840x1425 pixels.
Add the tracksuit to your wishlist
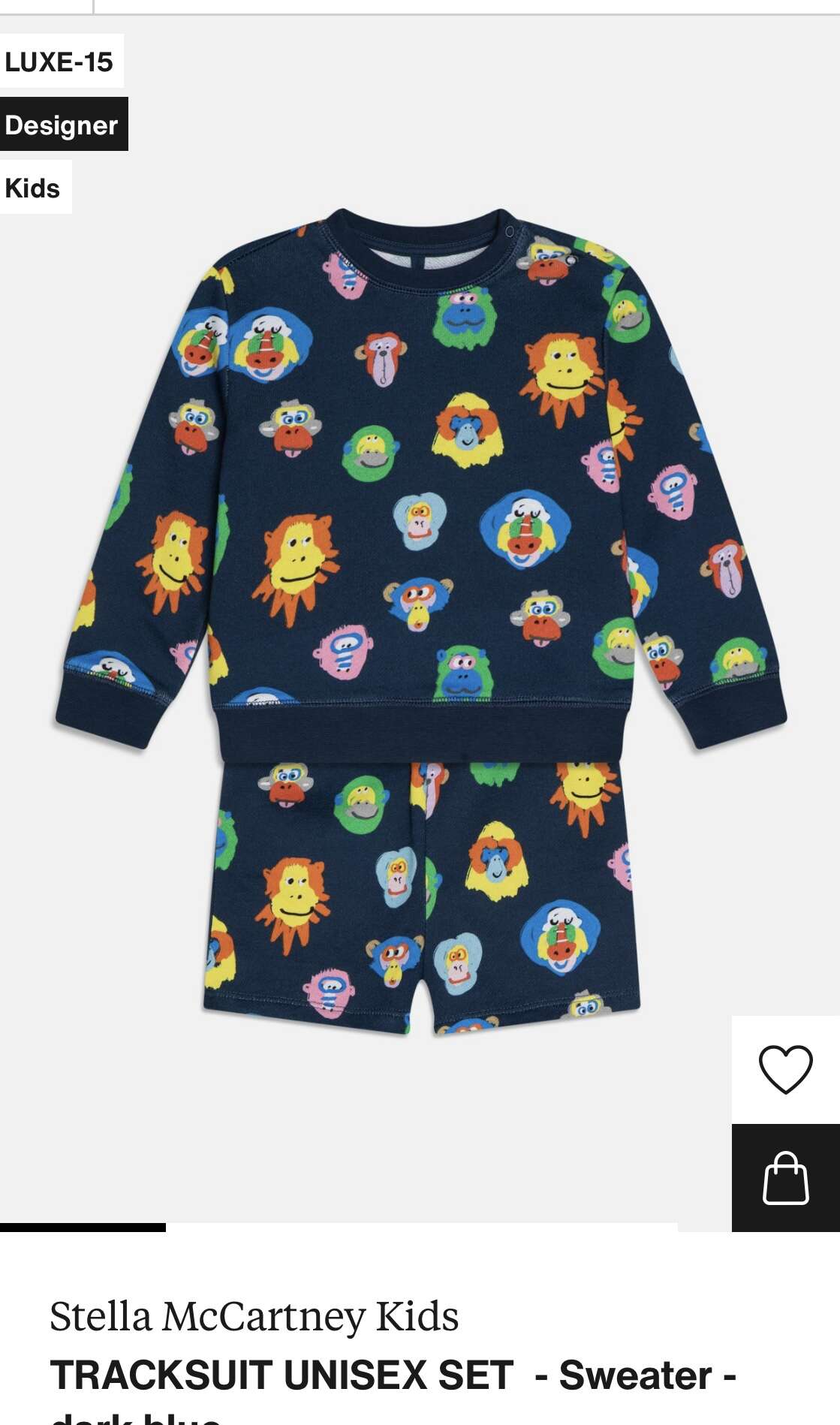click(785, 1069)
